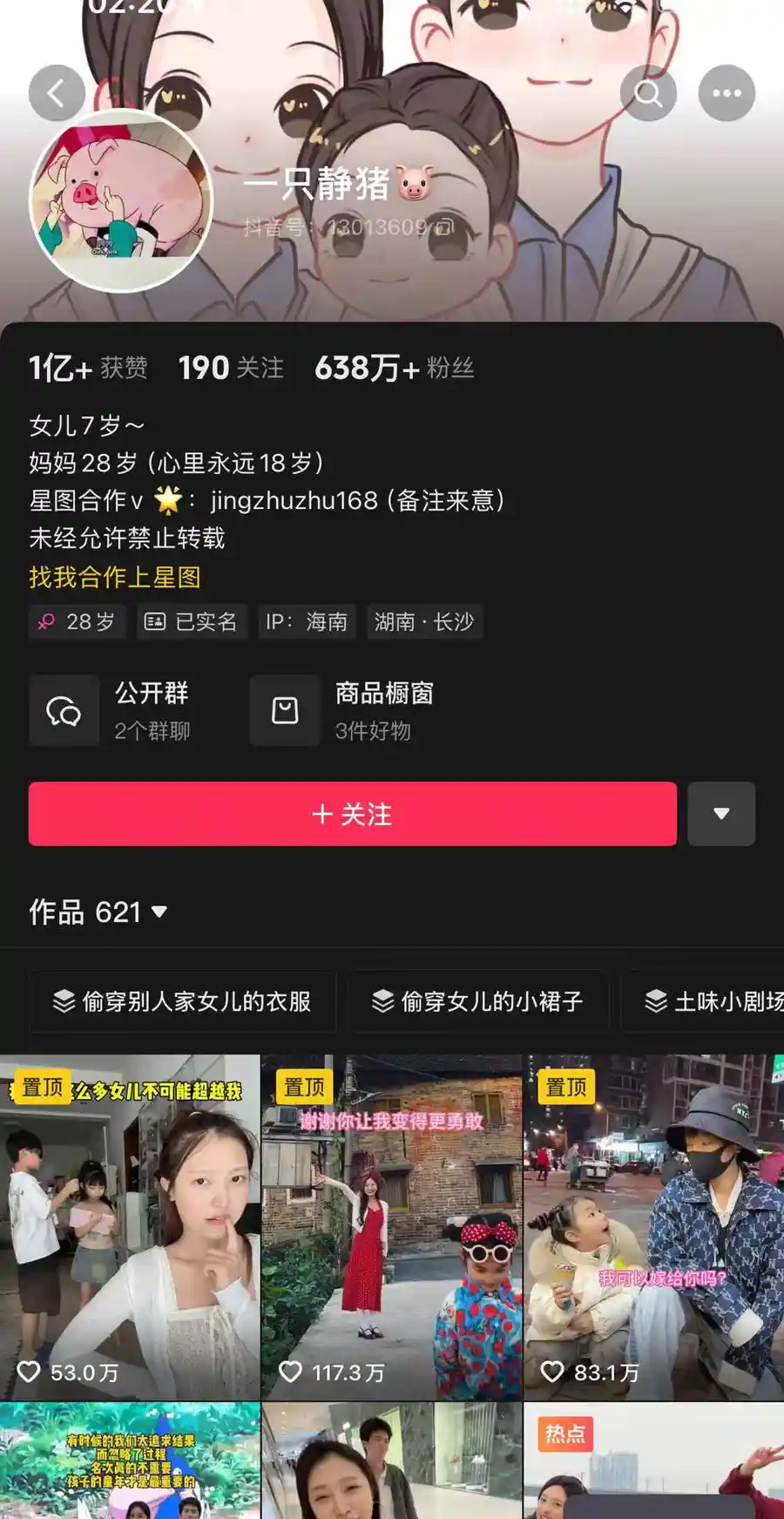Select the 偷穿别人家女儿的衣服 collection chip
This screenshot has width=784, height=1519.
[182, 1001]
